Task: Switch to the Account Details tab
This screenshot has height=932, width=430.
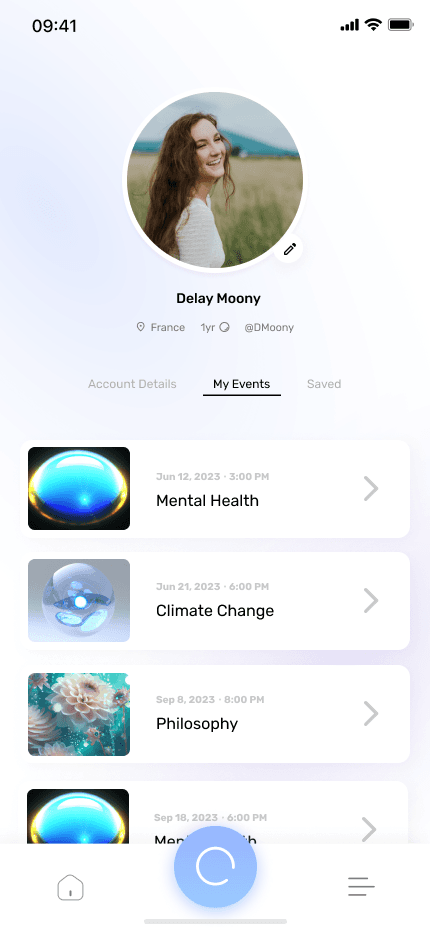Action: (x=132, y=384)
